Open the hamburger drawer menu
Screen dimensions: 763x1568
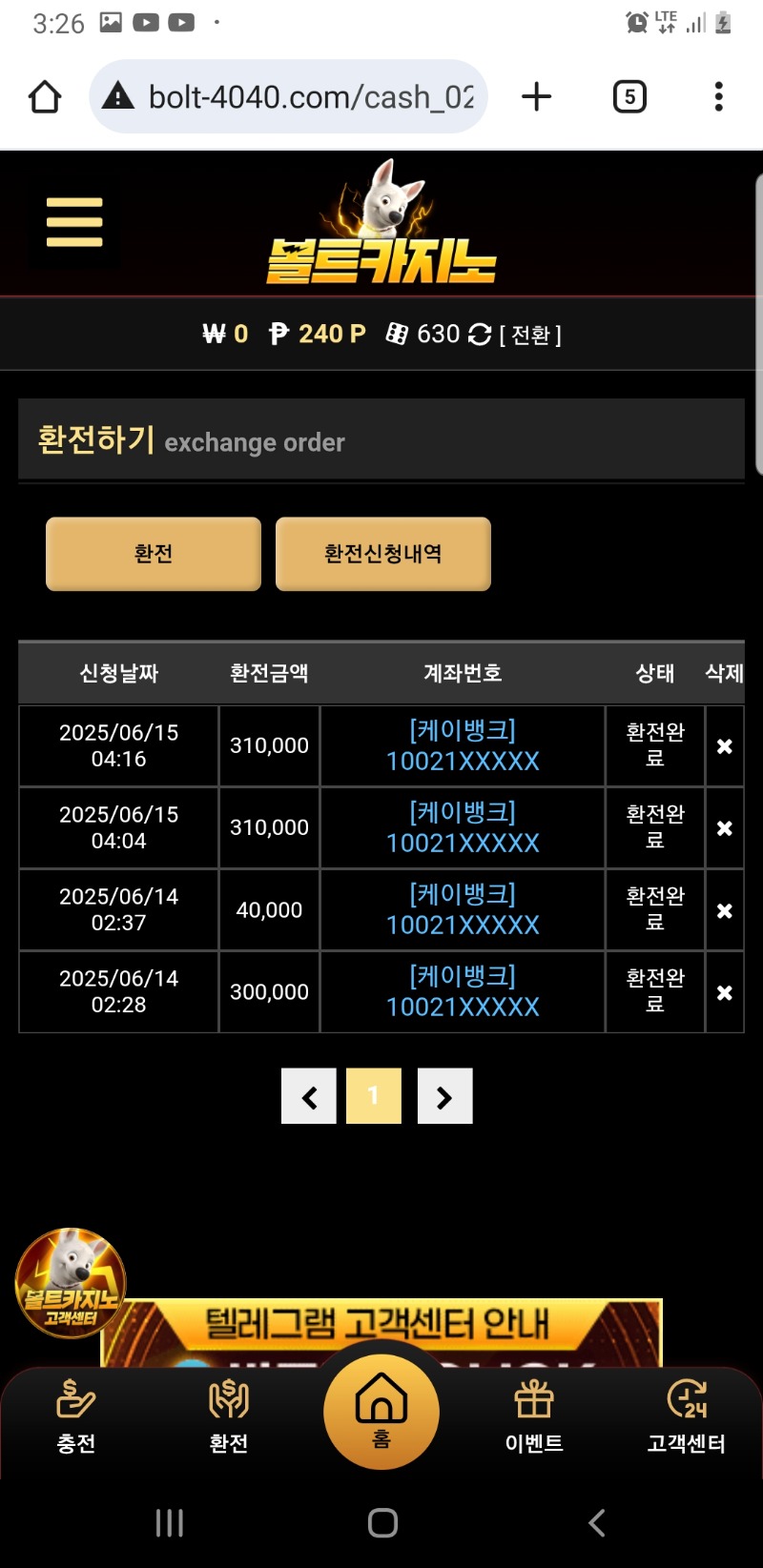tap(74, 222)
